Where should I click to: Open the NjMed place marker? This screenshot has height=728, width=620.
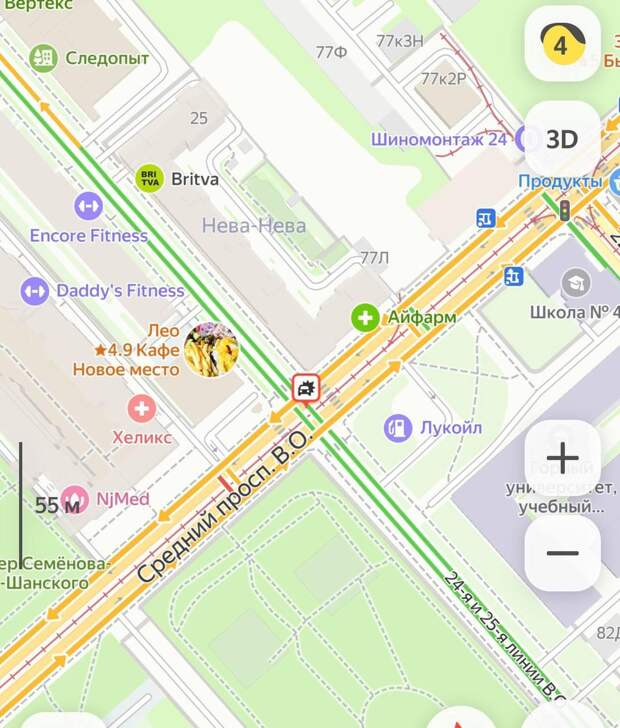click(x=74, y=497)
